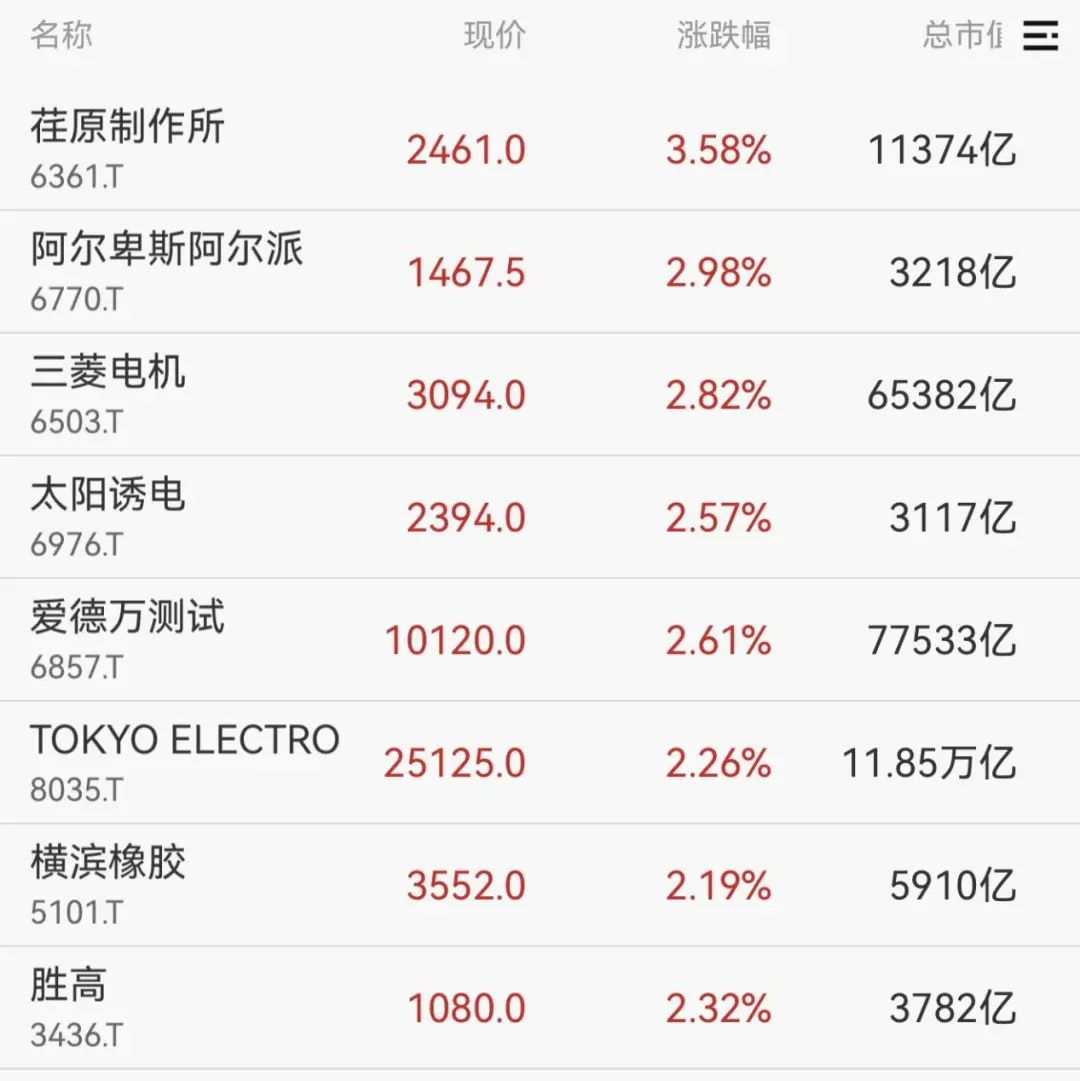View 三菱电机 stock page
This screenshot has width=1080, height=1081.
(x=108, y=394)
